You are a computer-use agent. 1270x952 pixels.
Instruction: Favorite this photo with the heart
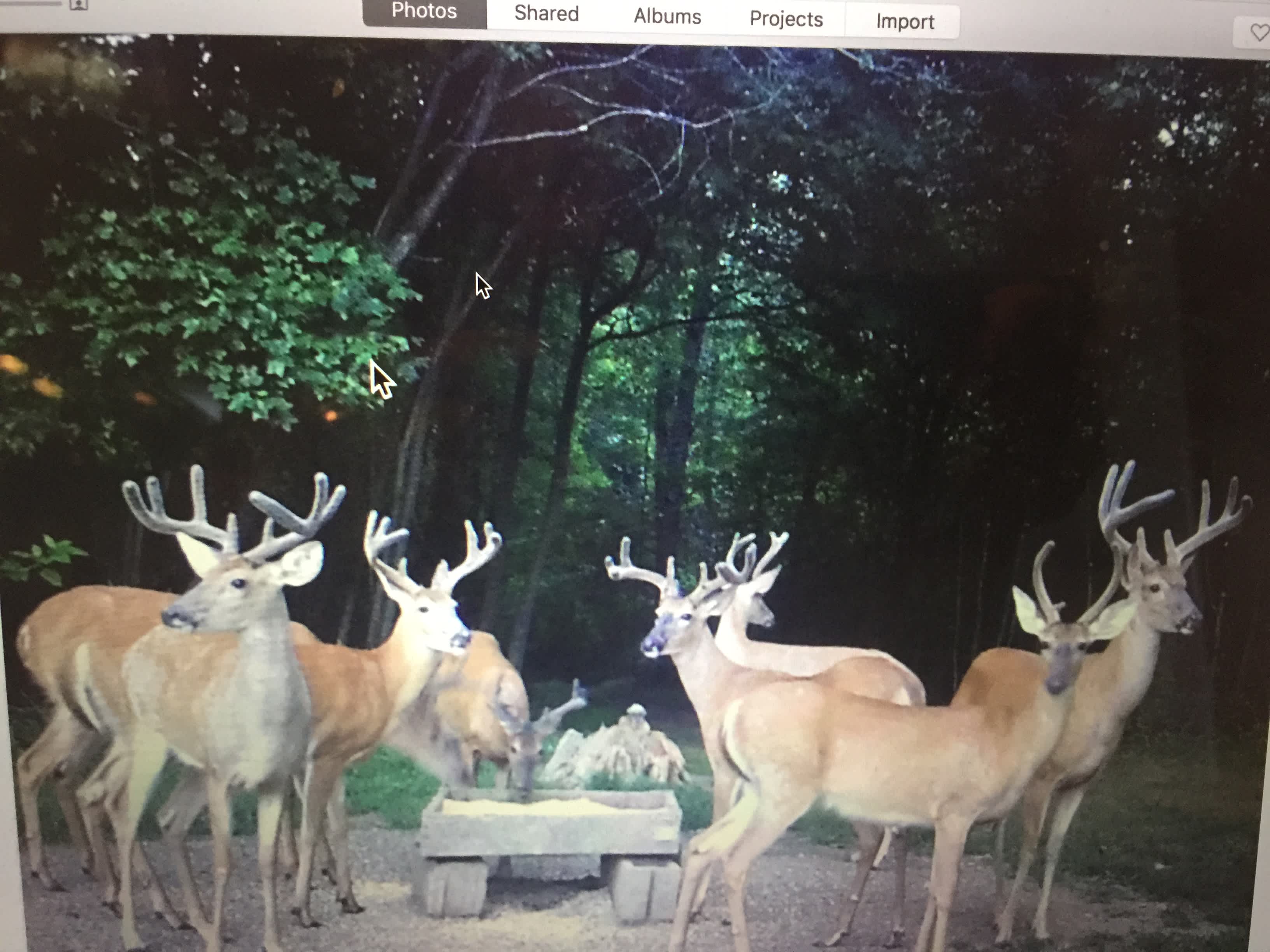point(1258,33)
